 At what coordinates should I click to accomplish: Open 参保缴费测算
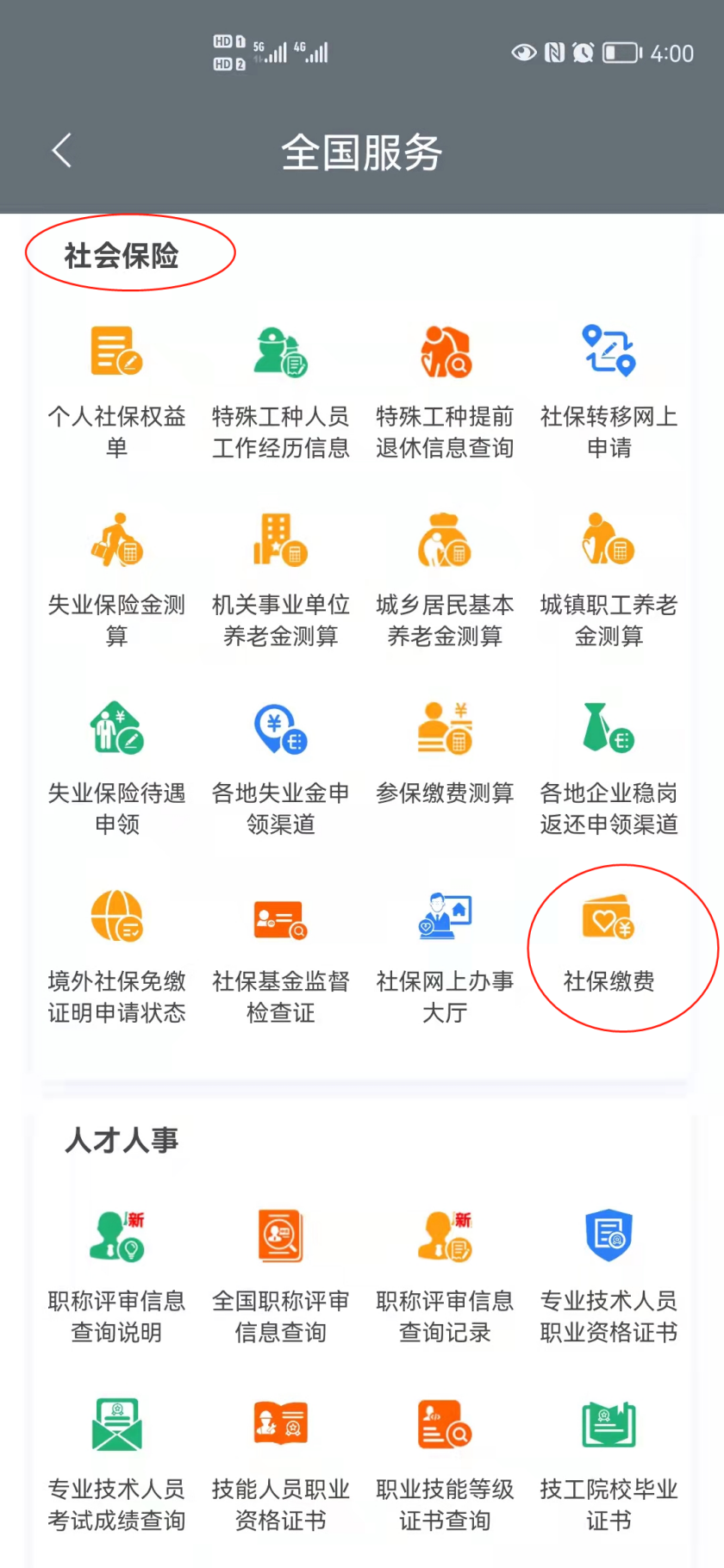pos(445,754)
